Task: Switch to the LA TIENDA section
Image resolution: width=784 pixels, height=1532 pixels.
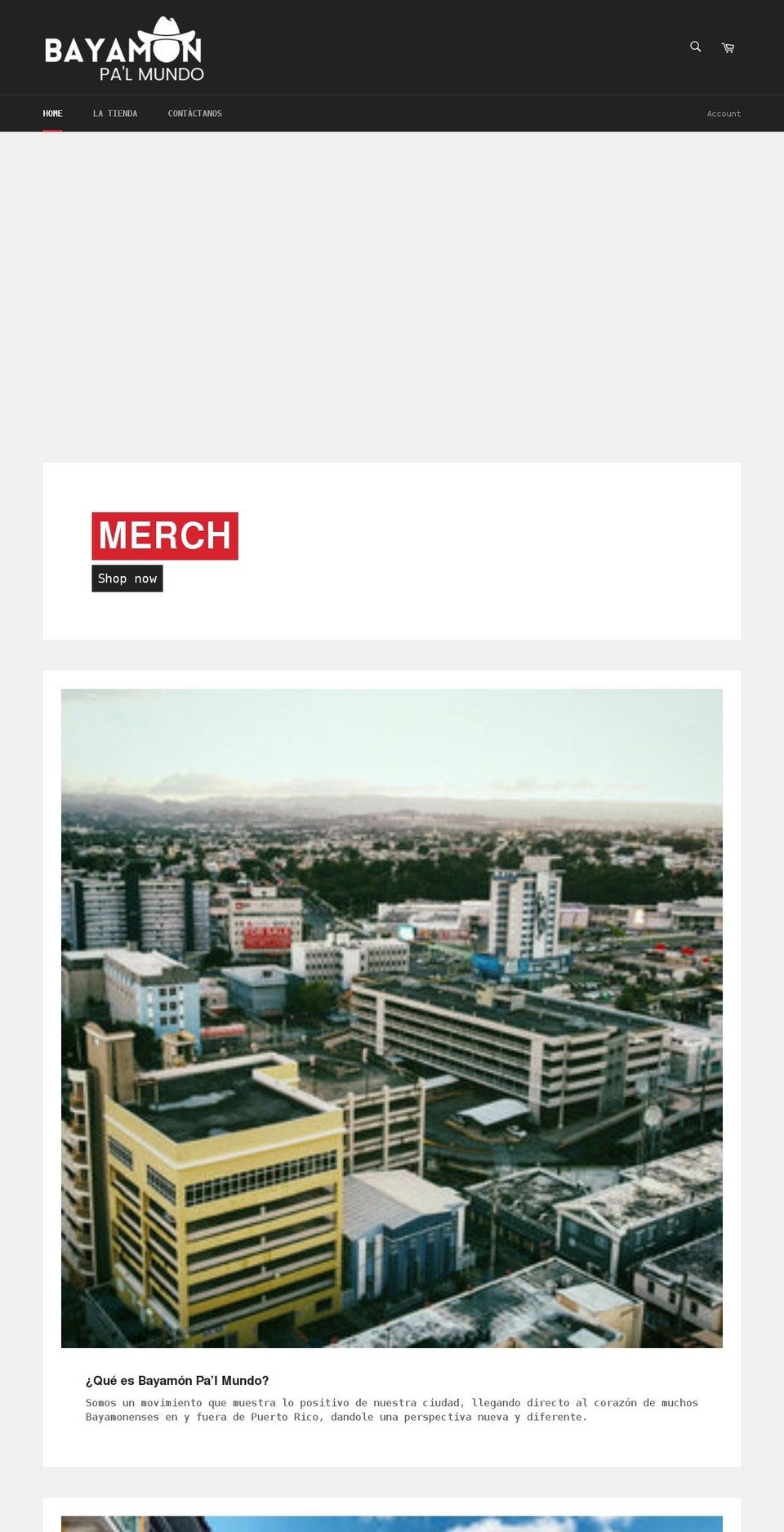Action: [x=115, y=114]
